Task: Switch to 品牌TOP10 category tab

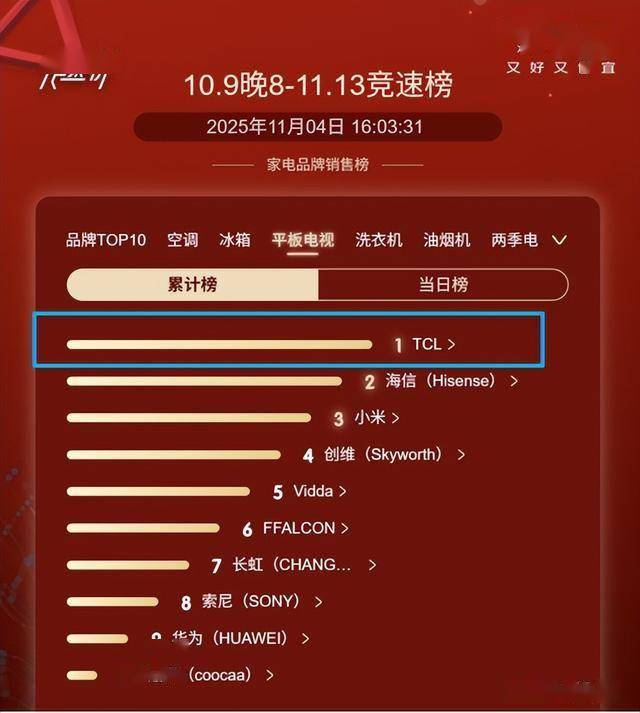Action: tap(106, 240)
